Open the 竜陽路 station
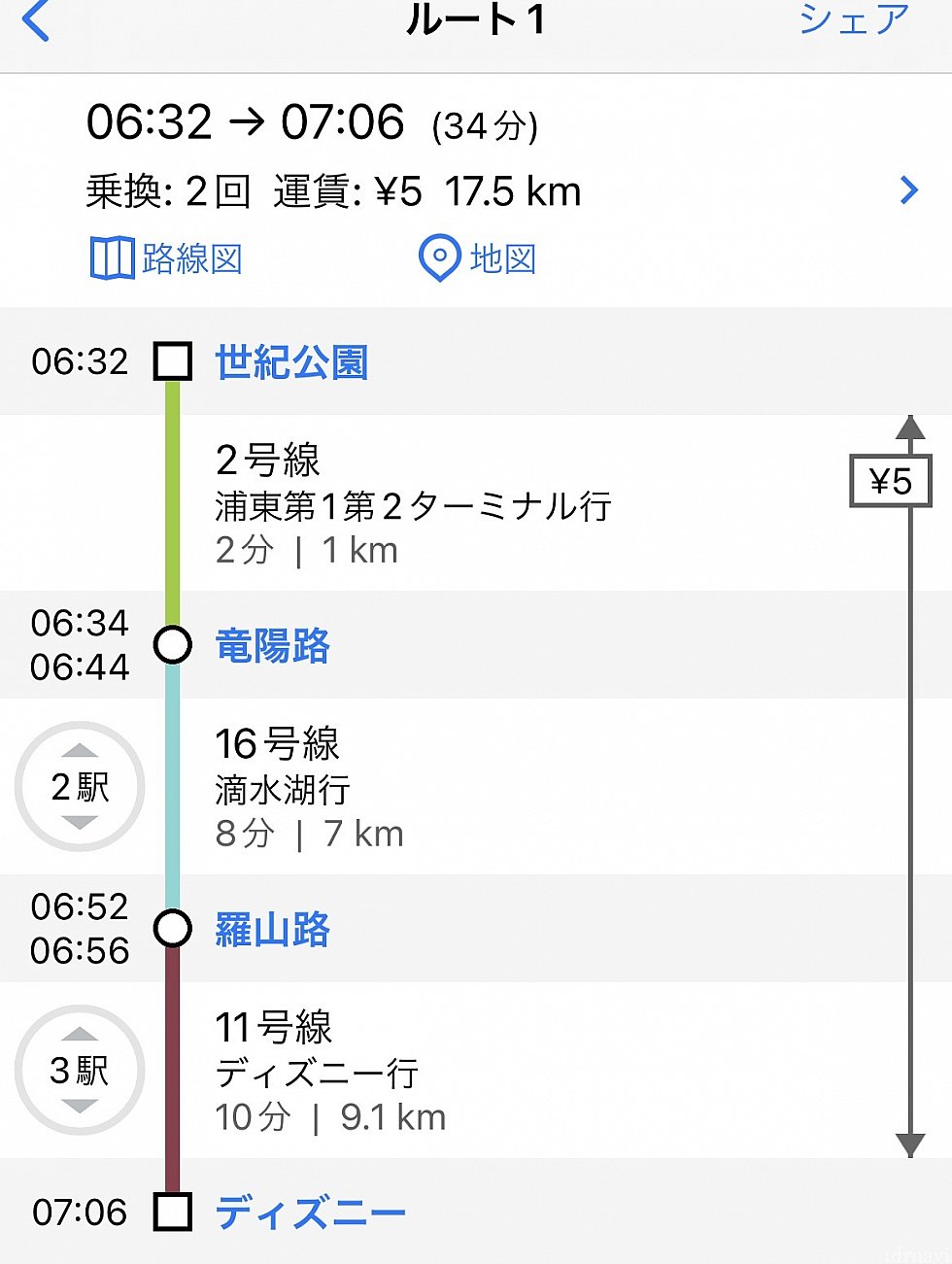952x1264 pixels. 272,646
